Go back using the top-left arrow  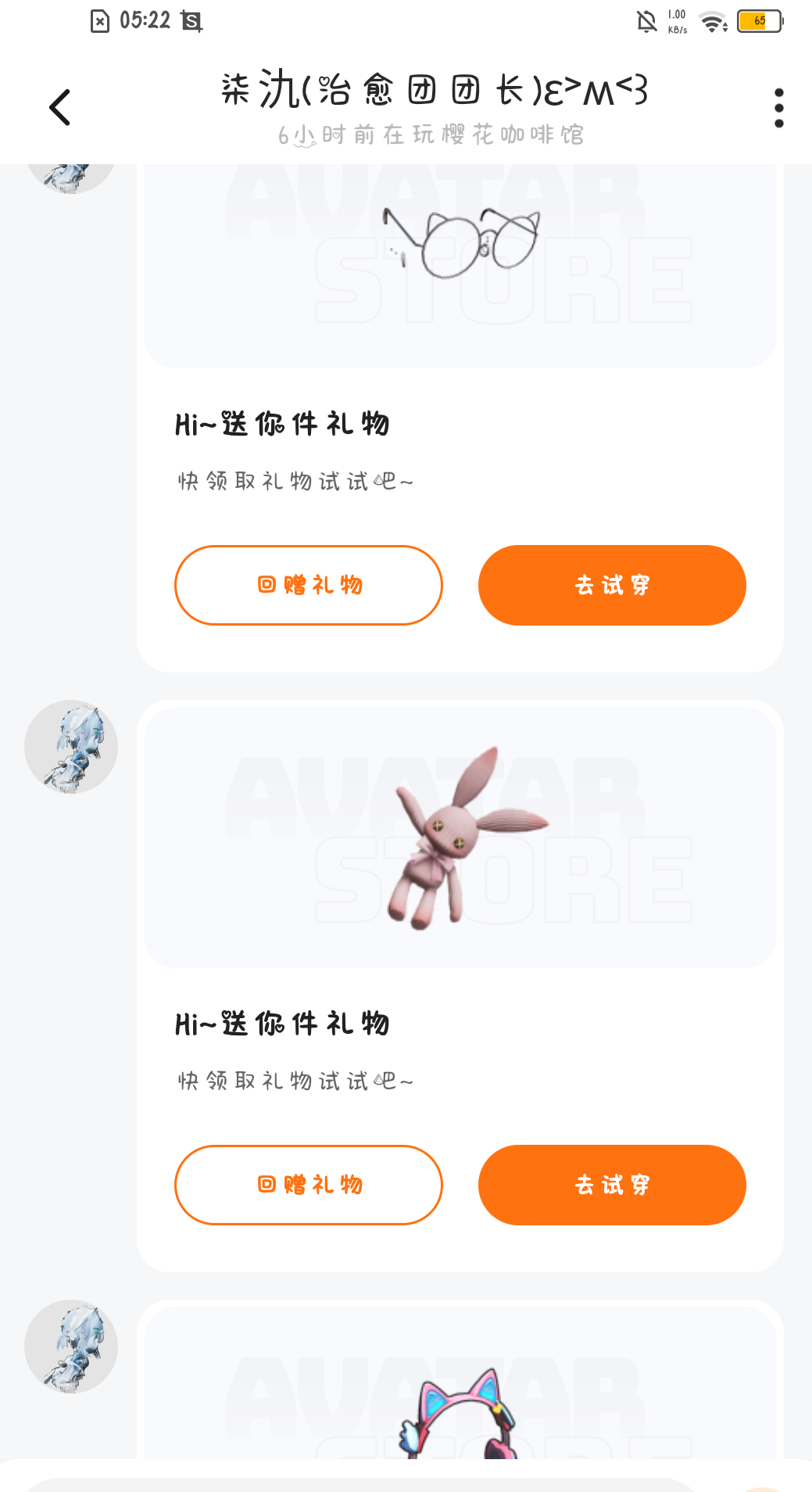pyautogui.click(x=60, y=107)
